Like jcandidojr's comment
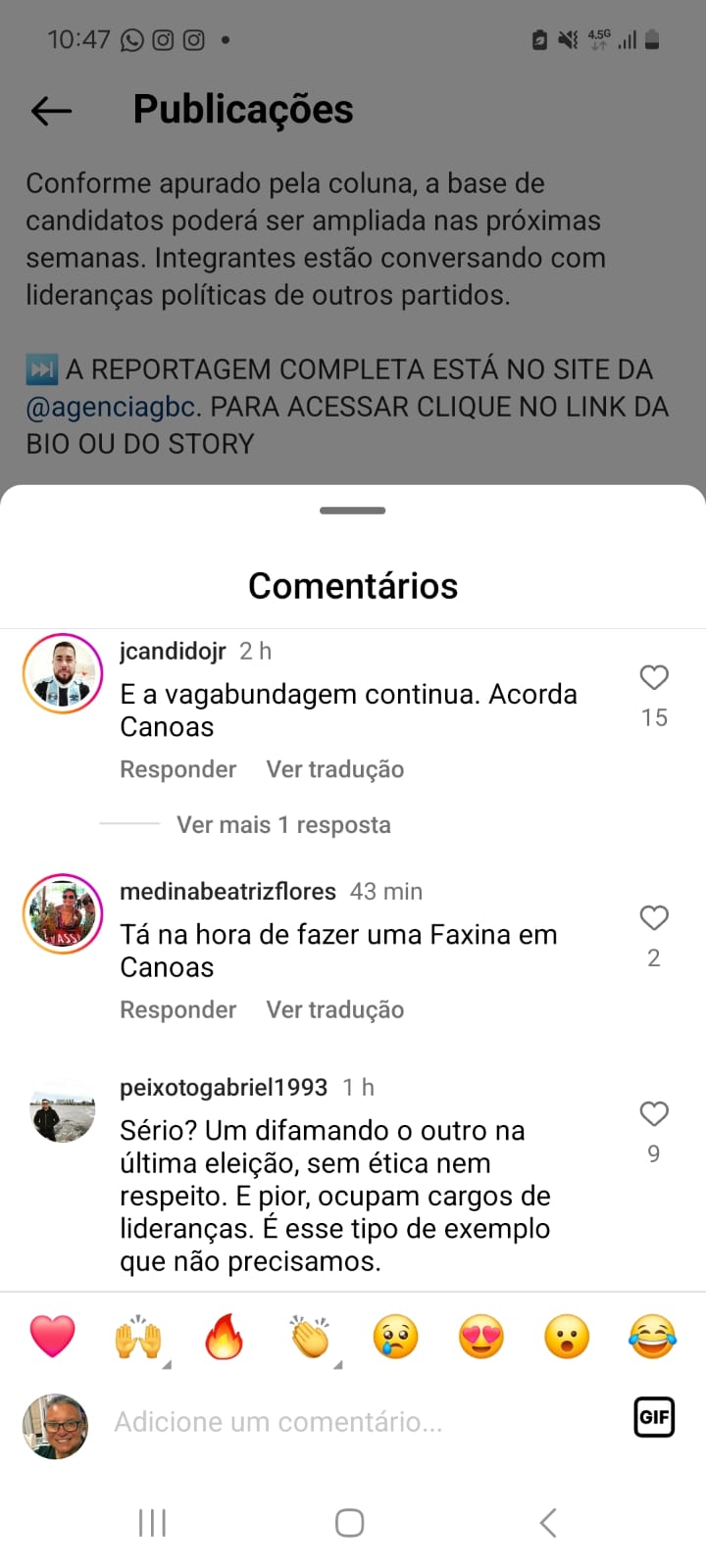 coord(654,677)
